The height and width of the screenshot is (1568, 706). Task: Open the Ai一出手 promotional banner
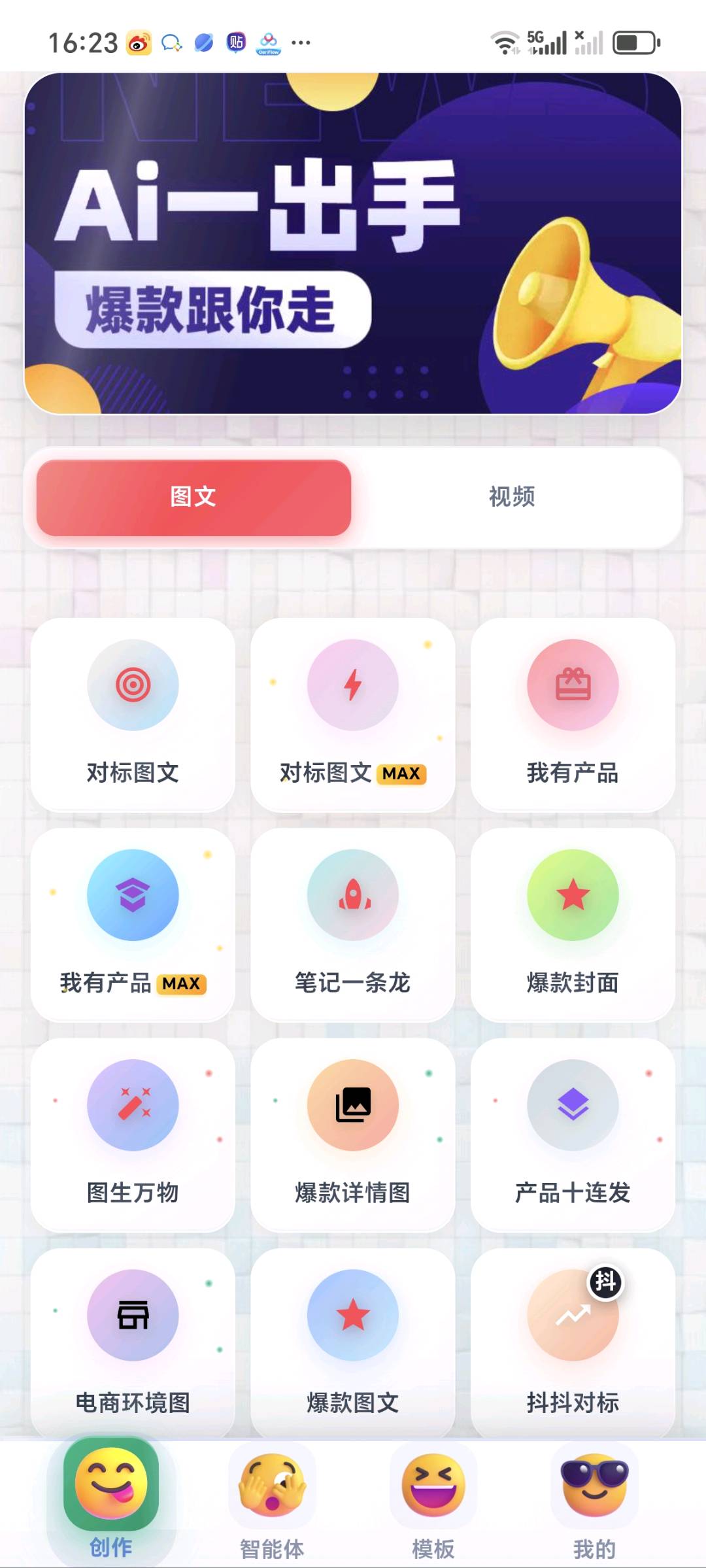click(353, 243)
